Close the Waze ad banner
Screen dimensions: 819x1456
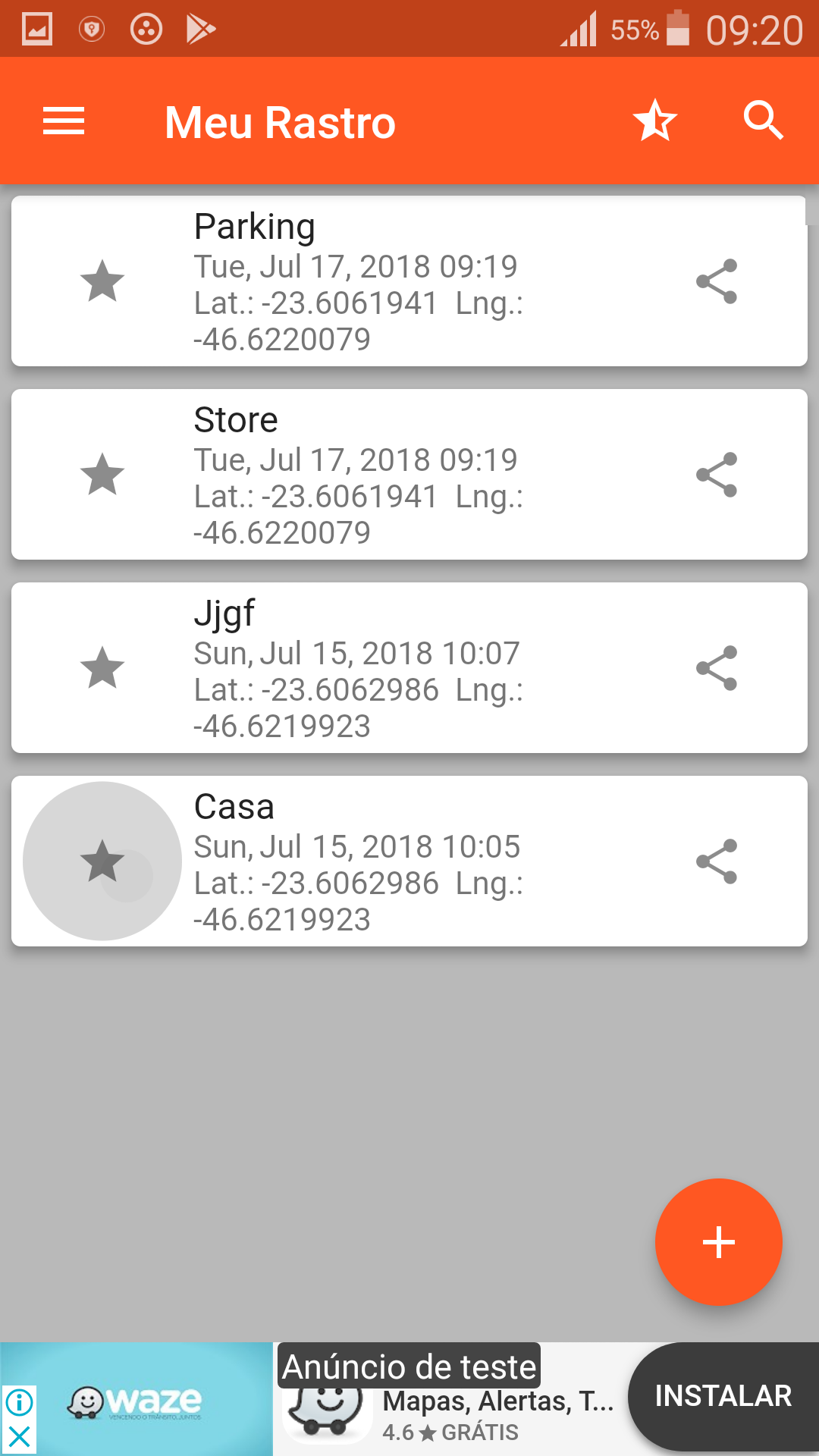[x=19, y=1437]
